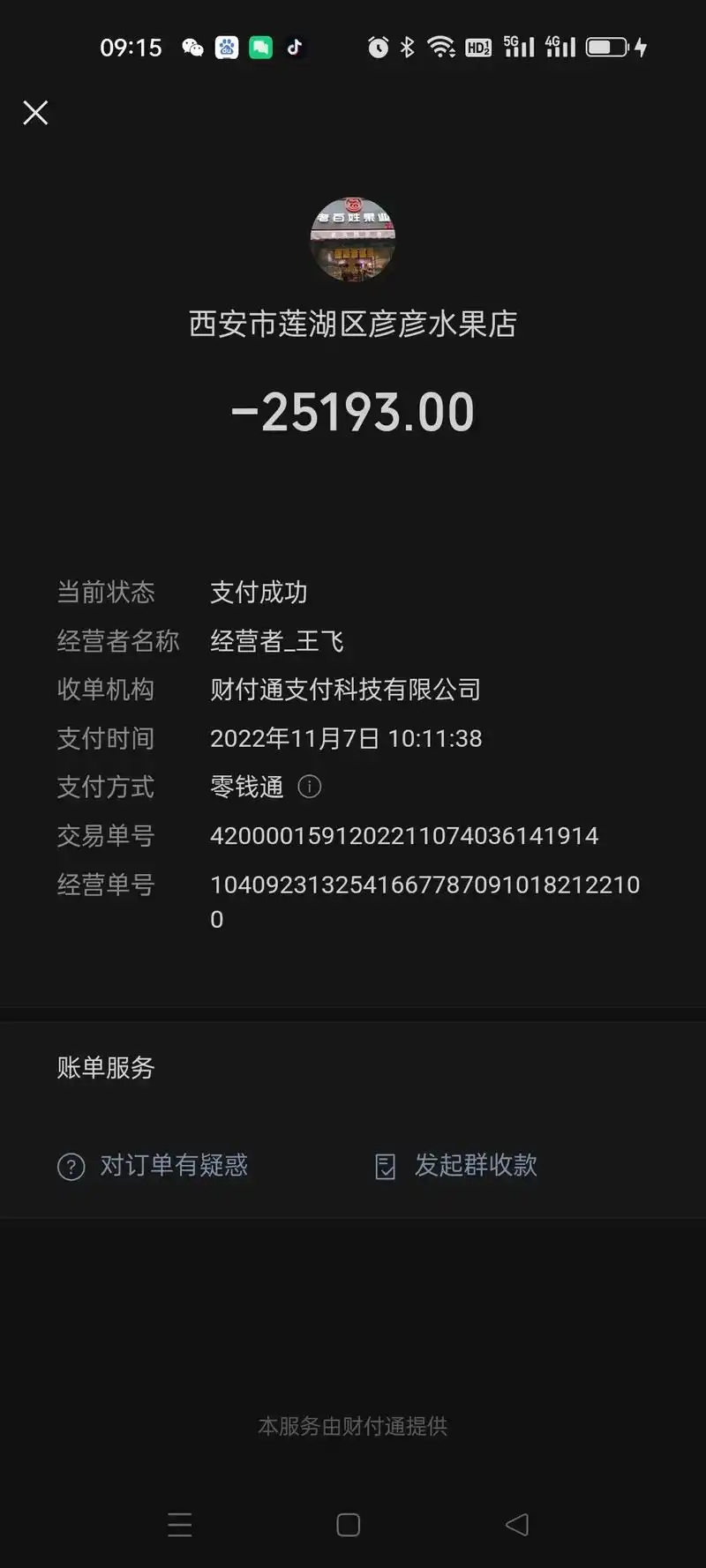The height and width of the screenshot is (1568, 706).
Task: Tap the alarm clock status icon
Action: click(378, 47)
